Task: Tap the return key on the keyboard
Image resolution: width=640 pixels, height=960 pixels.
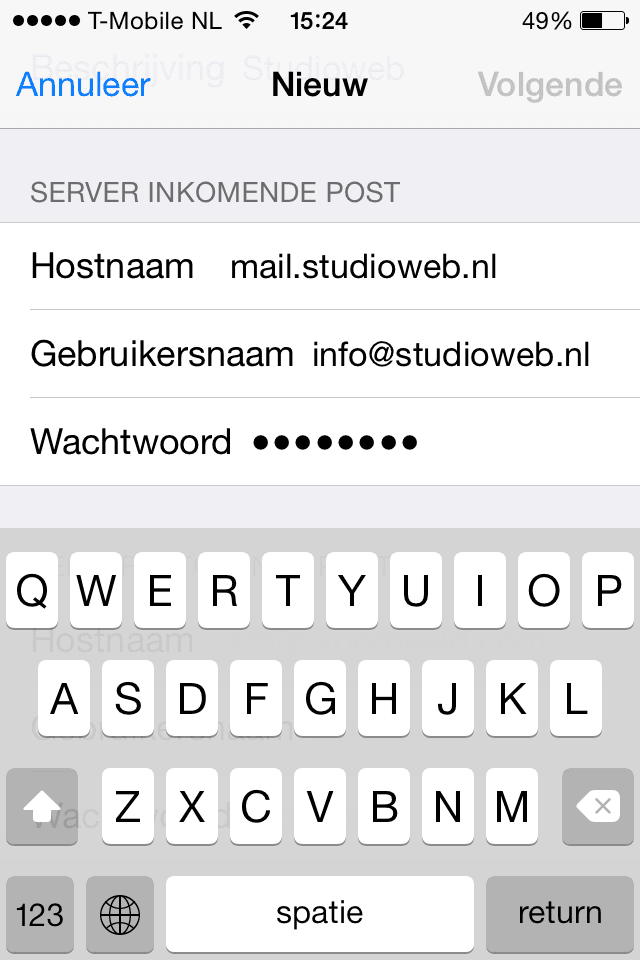Action: click(x=559, y=913)
